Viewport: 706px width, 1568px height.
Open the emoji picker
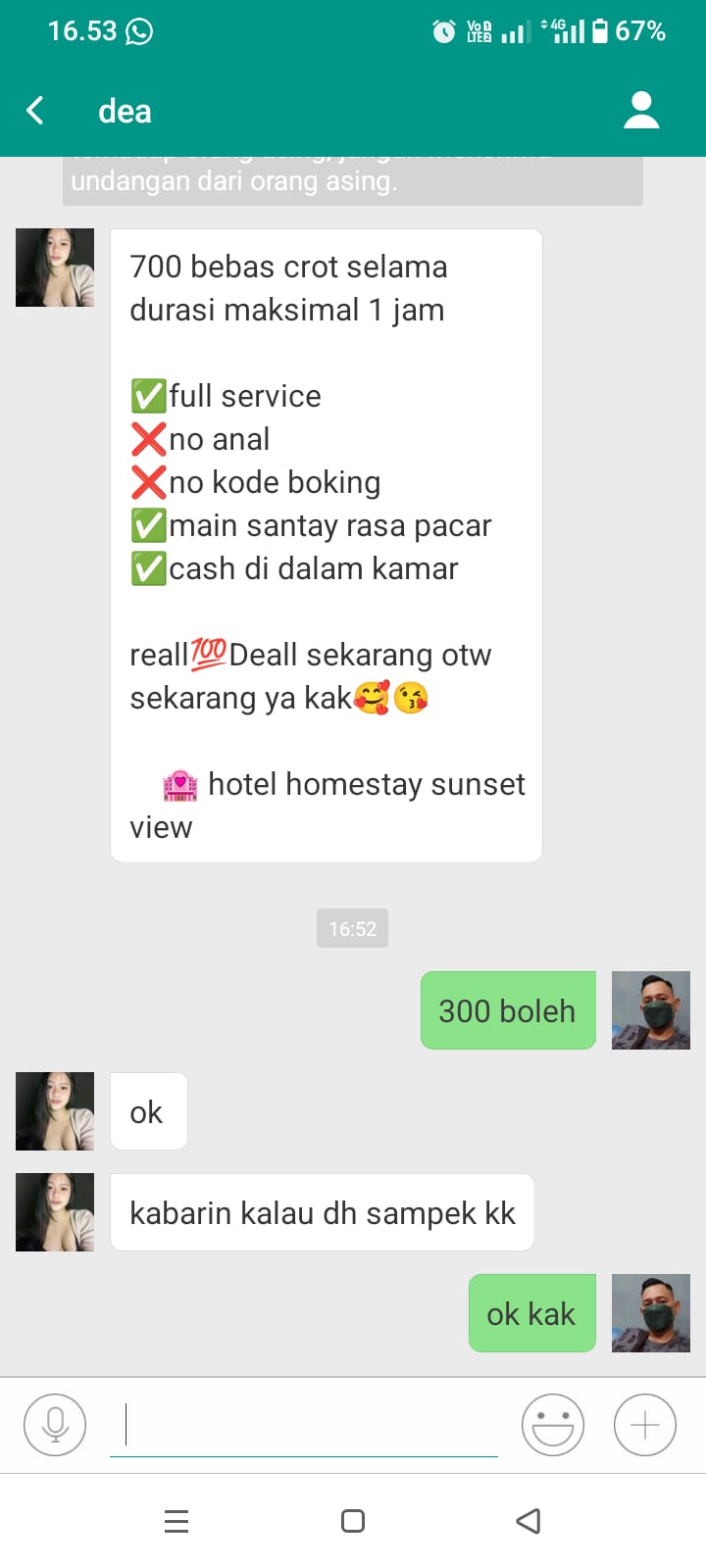click(552, 1424)
